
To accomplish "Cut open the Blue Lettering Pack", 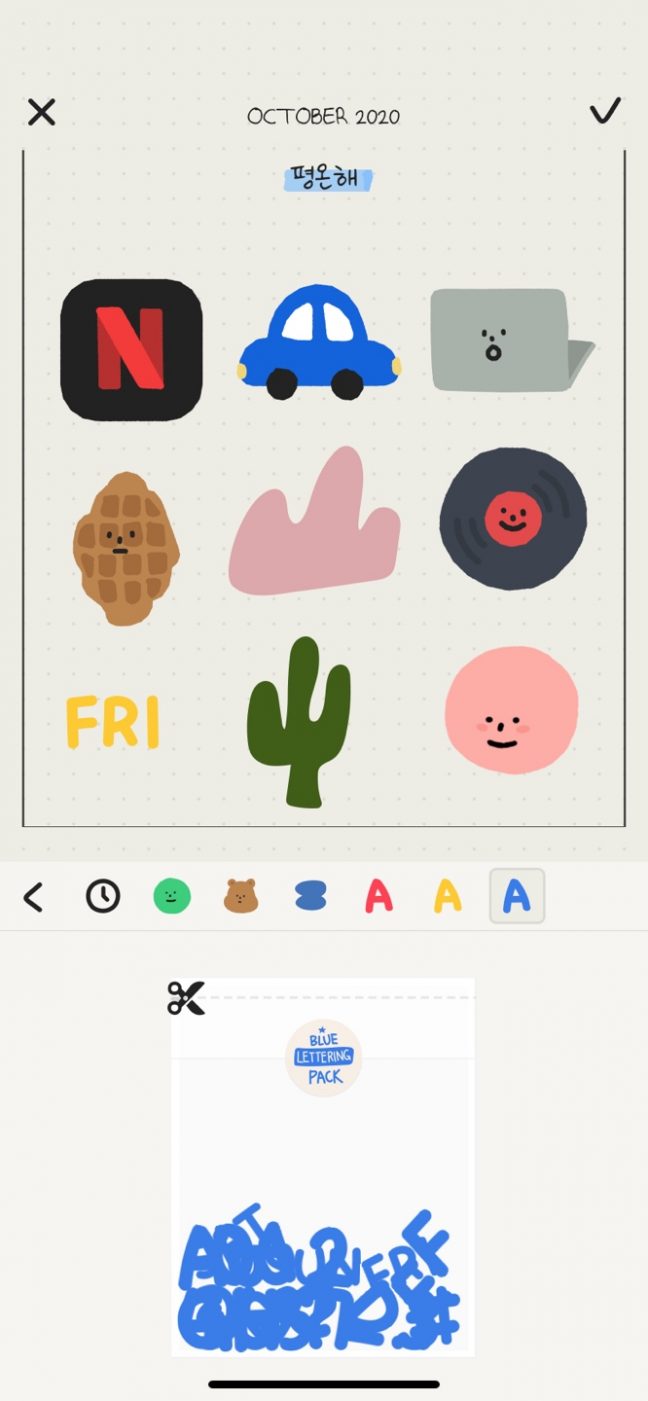I will click(x=186, y=998).
